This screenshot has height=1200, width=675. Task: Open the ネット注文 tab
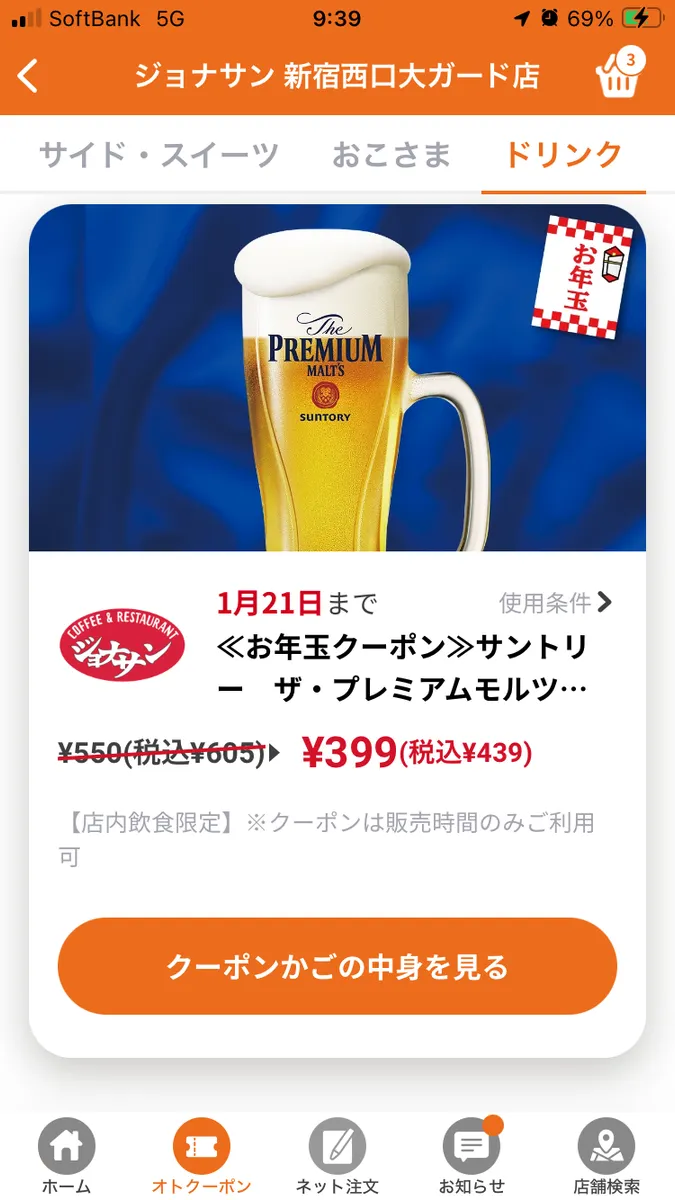click(337, 1157)
